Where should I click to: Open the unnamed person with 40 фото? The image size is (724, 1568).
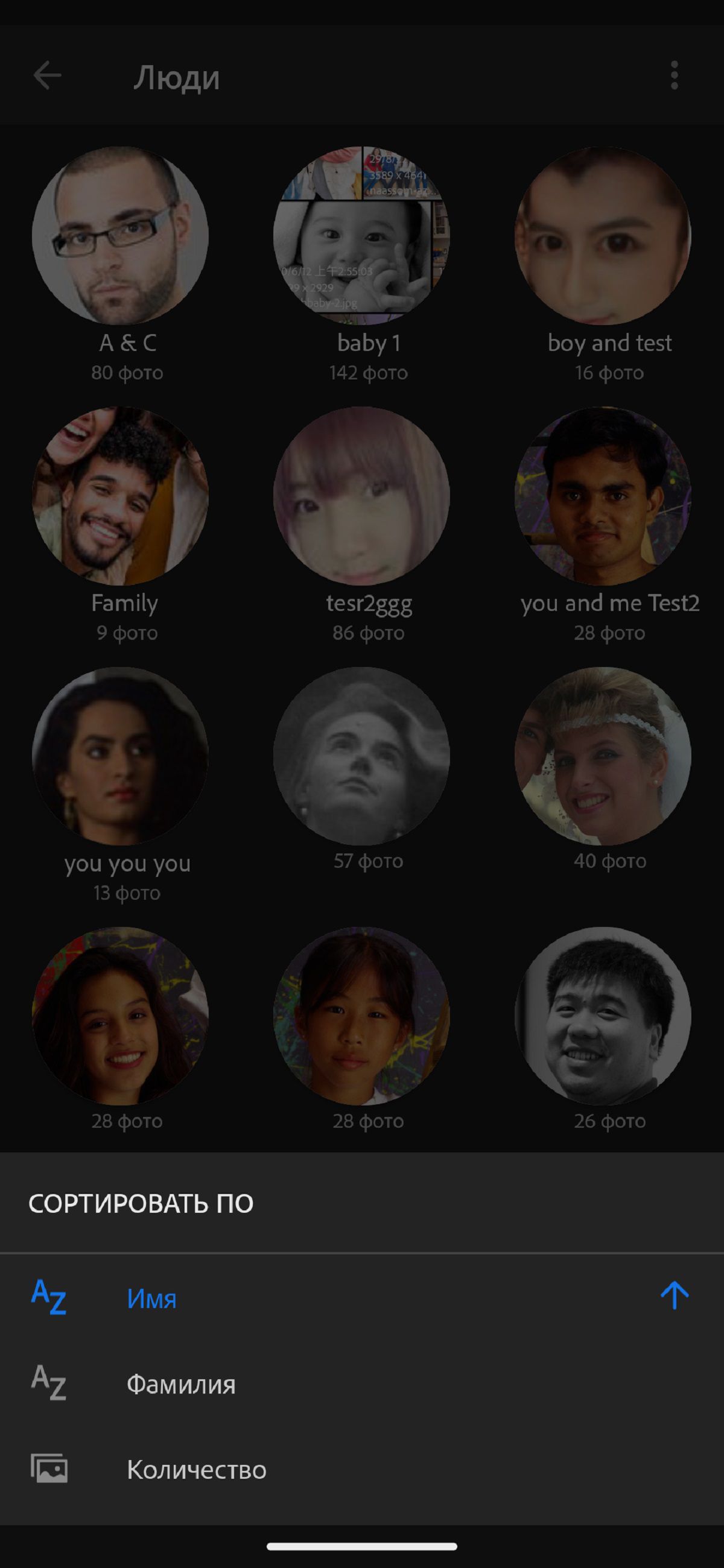click(603, 756)
